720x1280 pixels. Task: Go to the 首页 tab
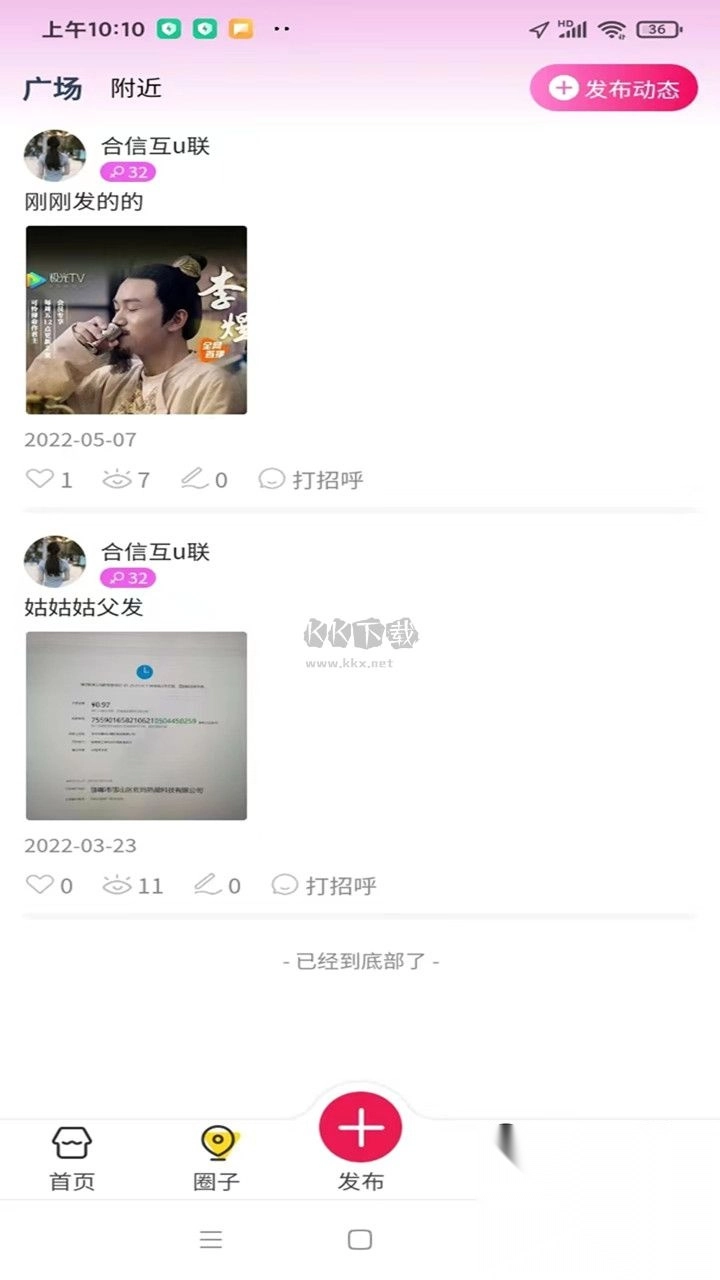pyautogui.click(x=72, y=1158)
